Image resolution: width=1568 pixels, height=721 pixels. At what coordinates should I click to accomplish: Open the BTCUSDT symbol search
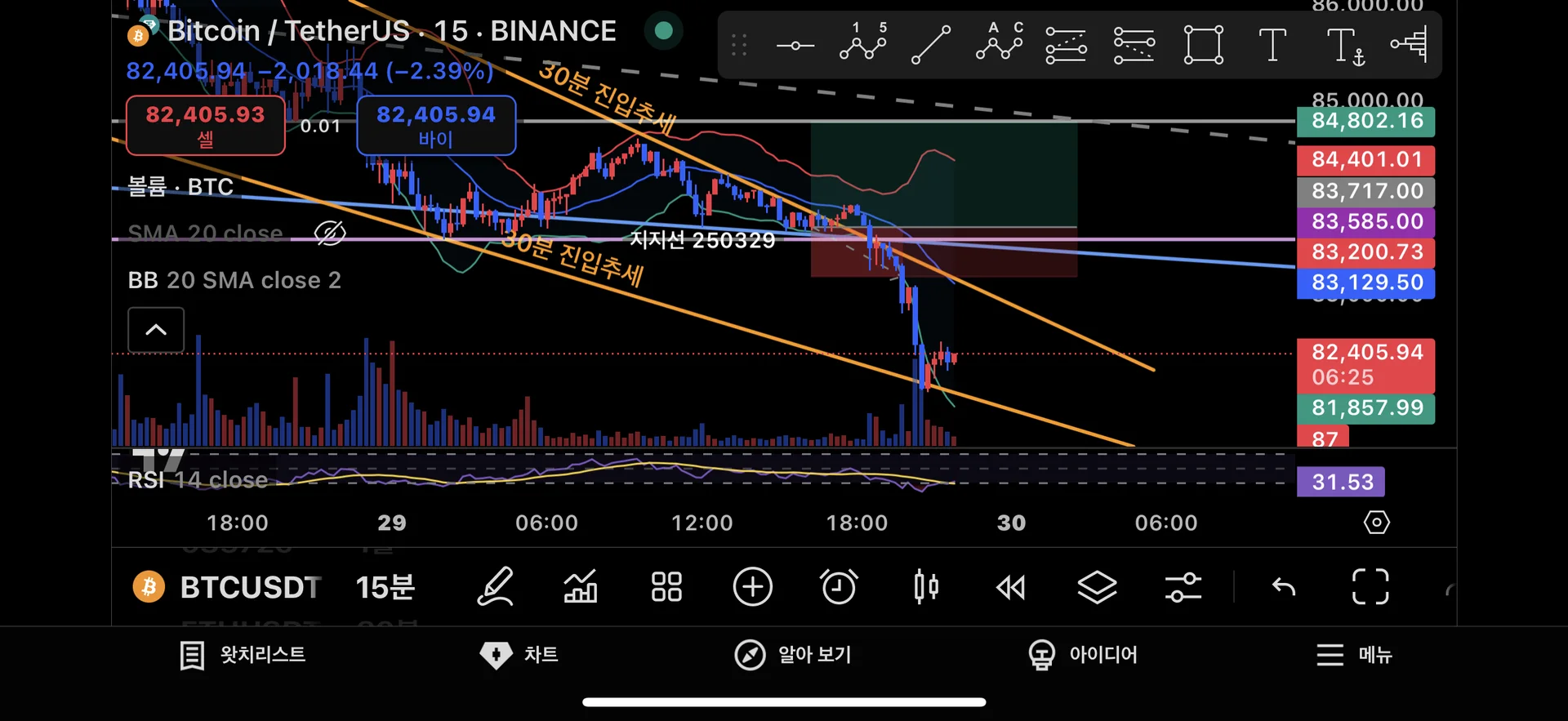pyautogui.click(x=250, y=587)
